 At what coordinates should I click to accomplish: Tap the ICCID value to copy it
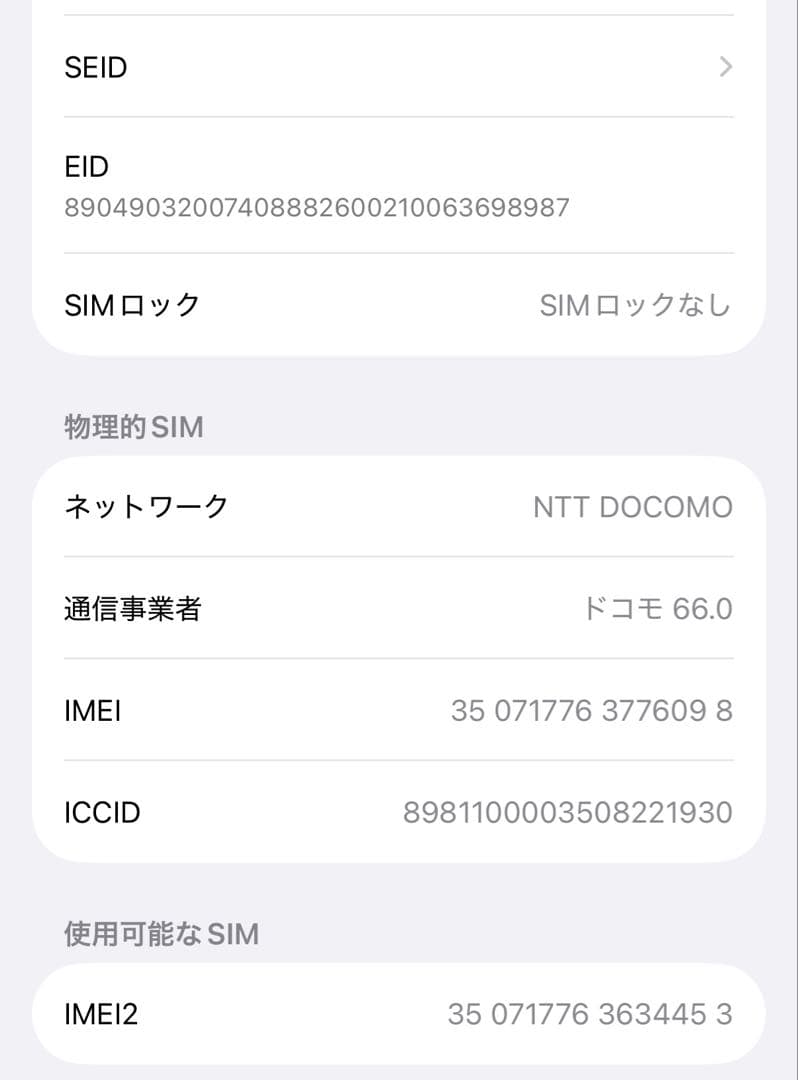tap(566, 813)
